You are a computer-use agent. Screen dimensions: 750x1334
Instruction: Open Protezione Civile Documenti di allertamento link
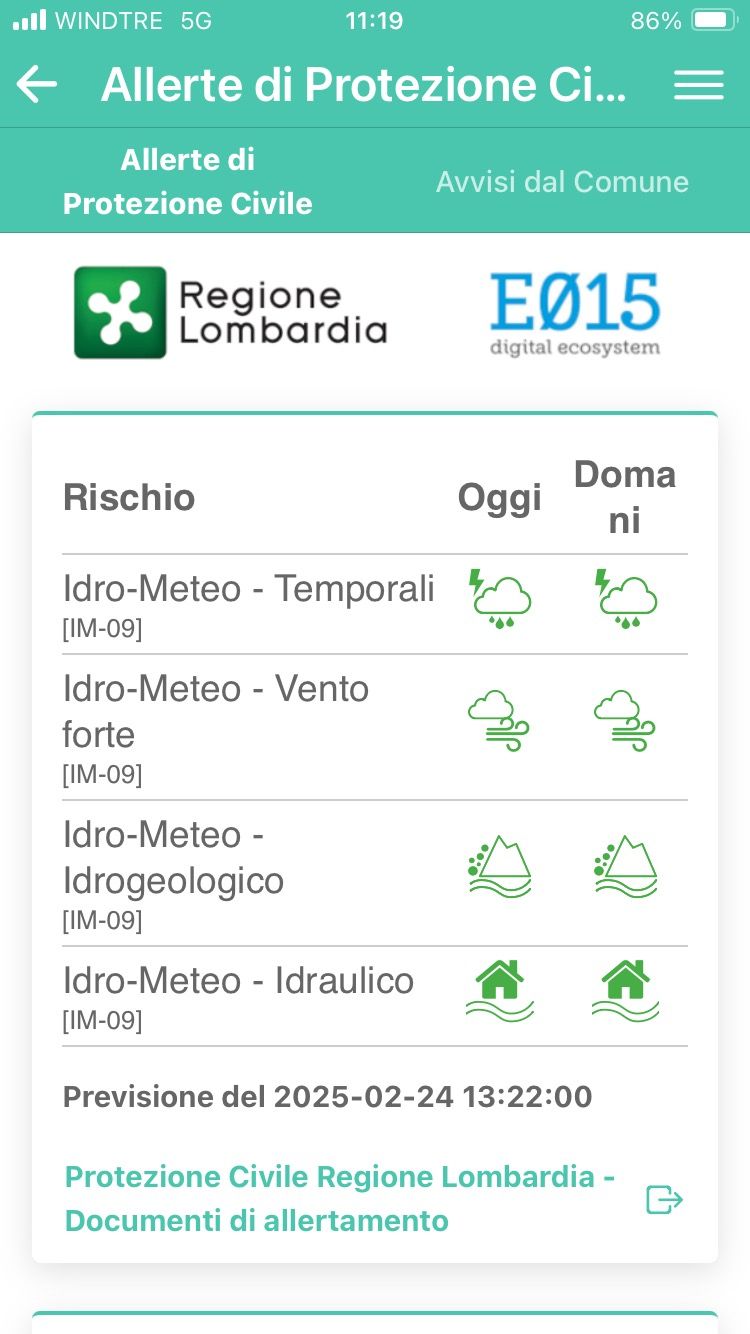tap(339, 1198)
